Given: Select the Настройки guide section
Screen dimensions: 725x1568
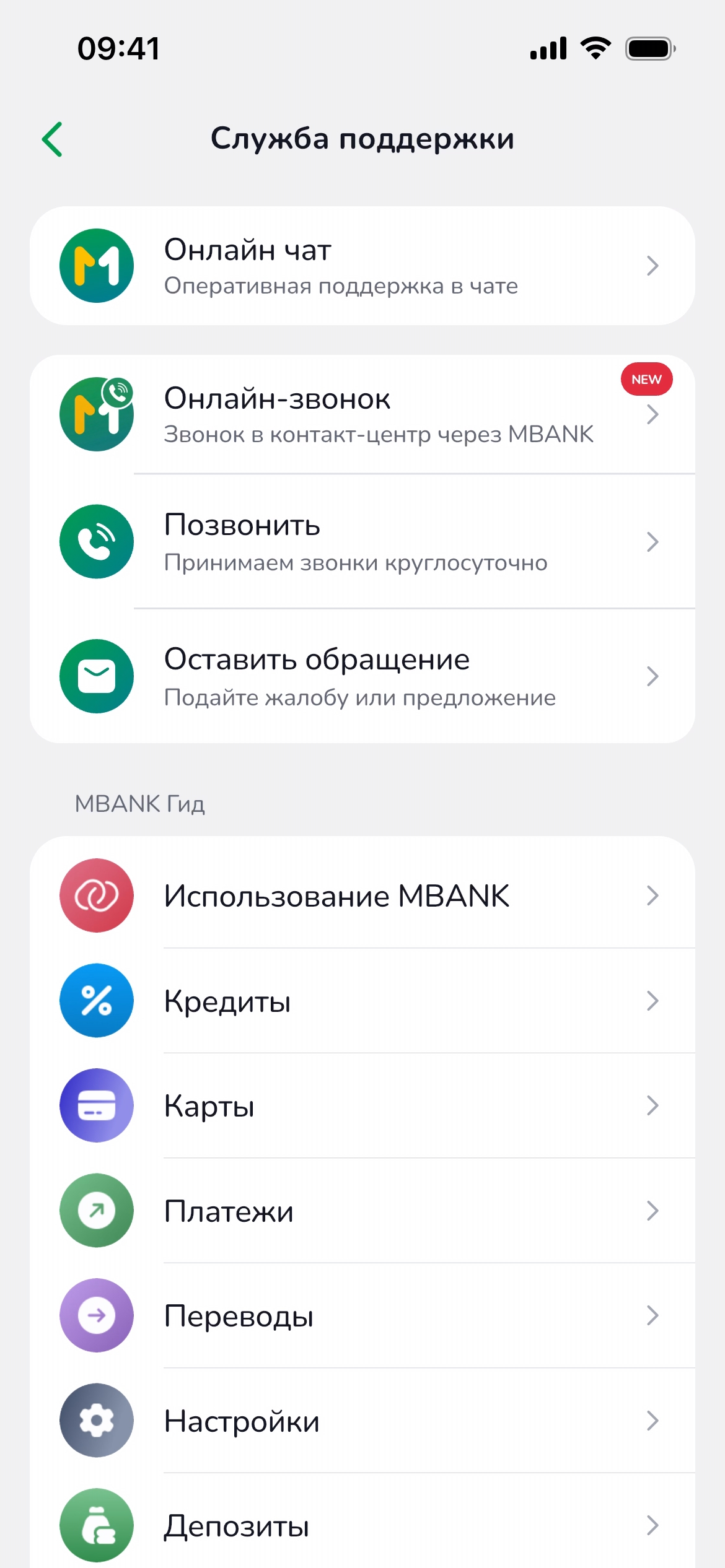Looking at the screenshot, I should (362, 1421).
